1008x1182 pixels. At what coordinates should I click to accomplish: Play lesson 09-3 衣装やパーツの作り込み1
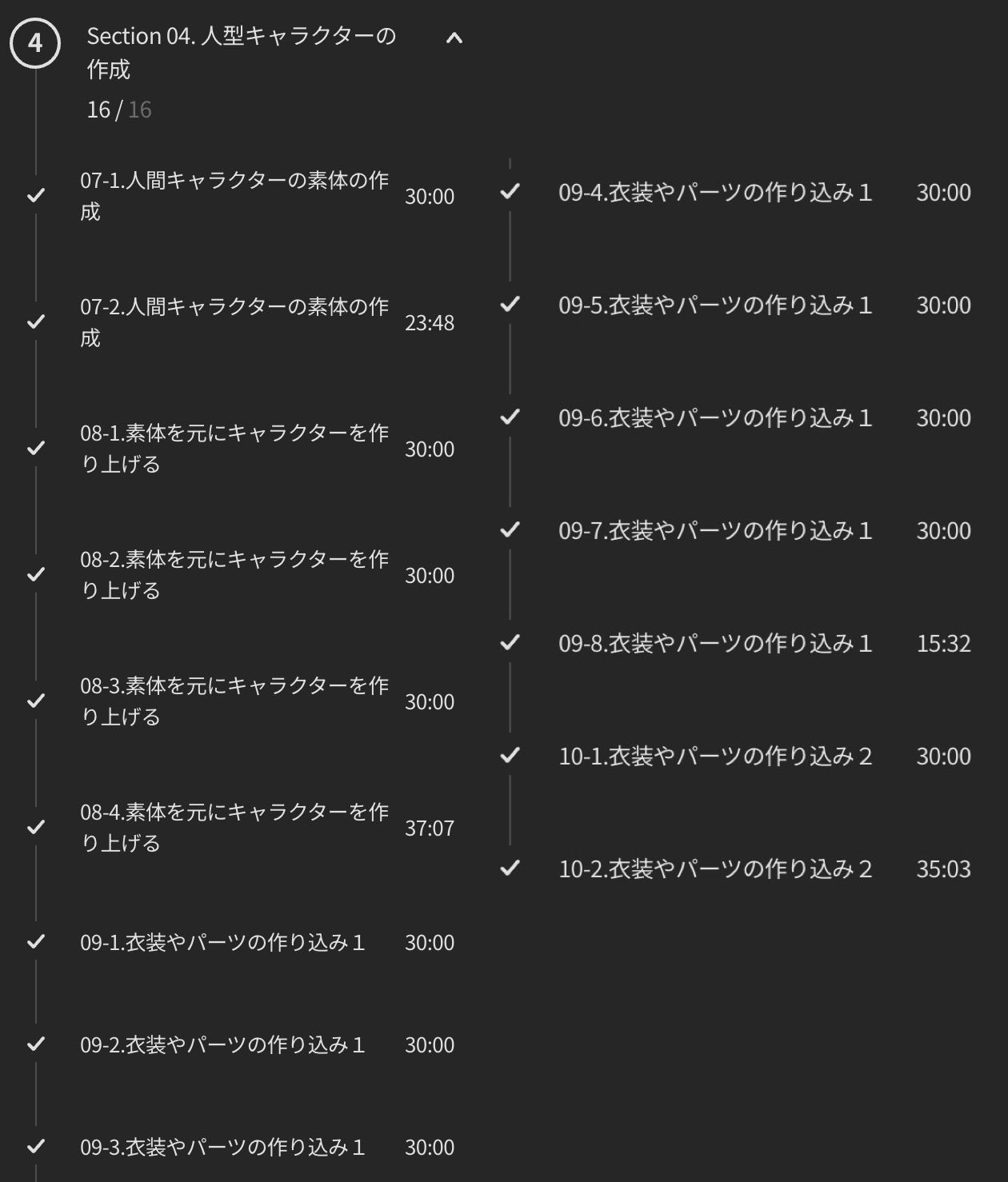pyautogui.click(x=222, y=1148)
